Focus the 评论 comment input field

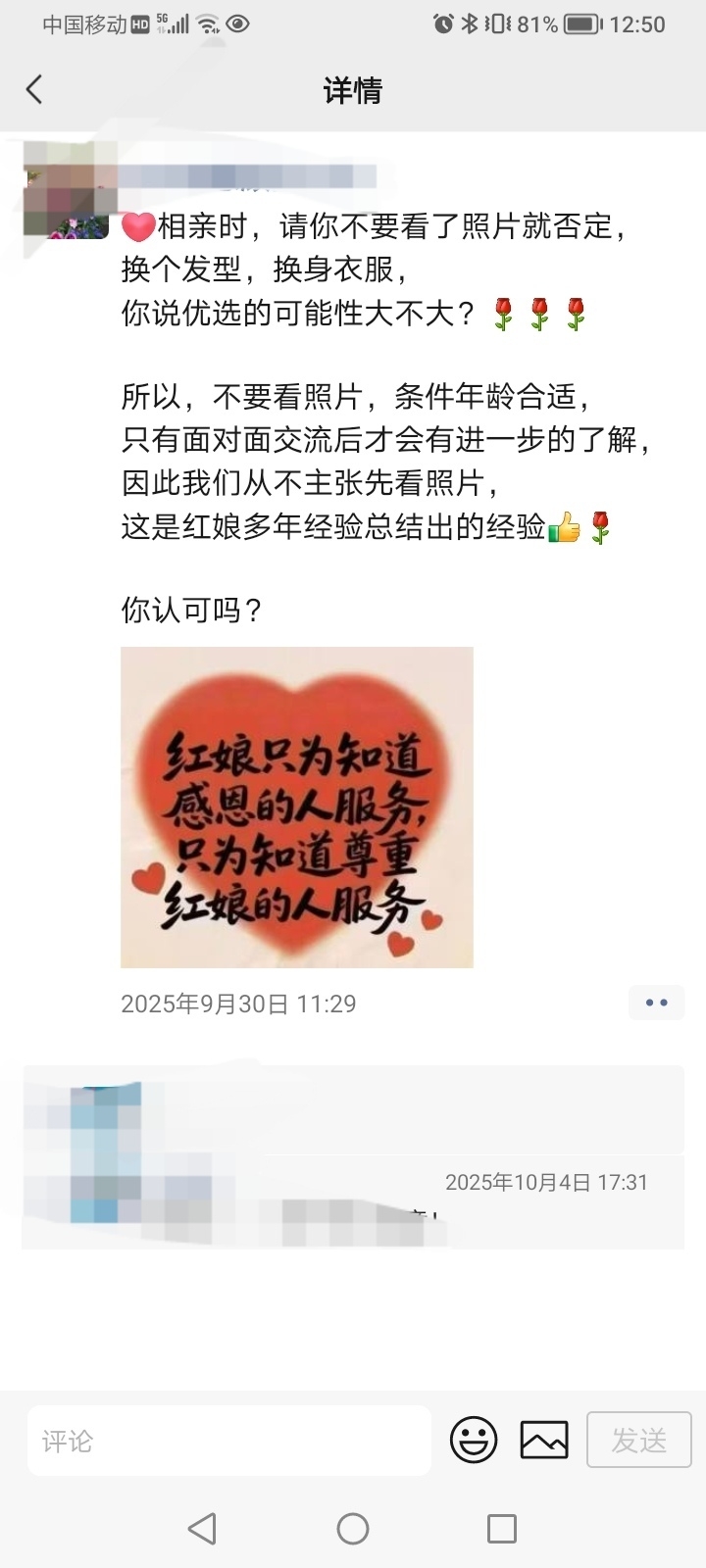228,1441
